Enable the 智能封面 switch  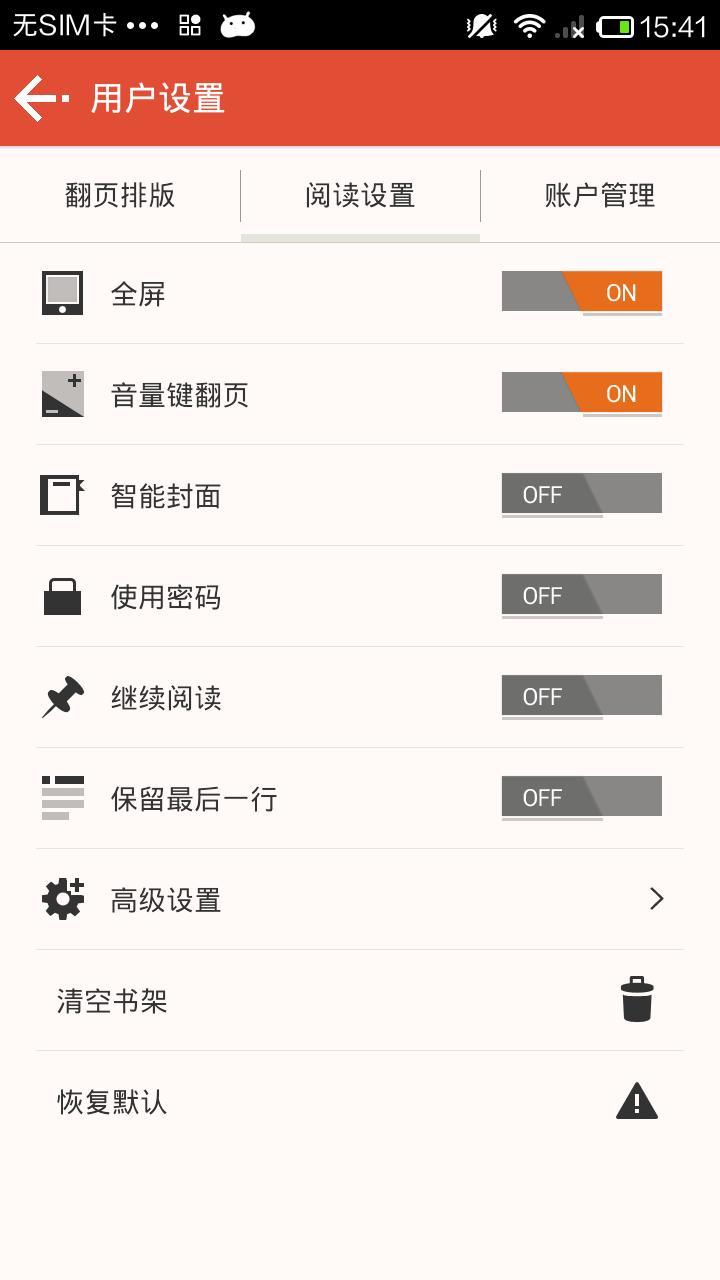tap(582, 495)
